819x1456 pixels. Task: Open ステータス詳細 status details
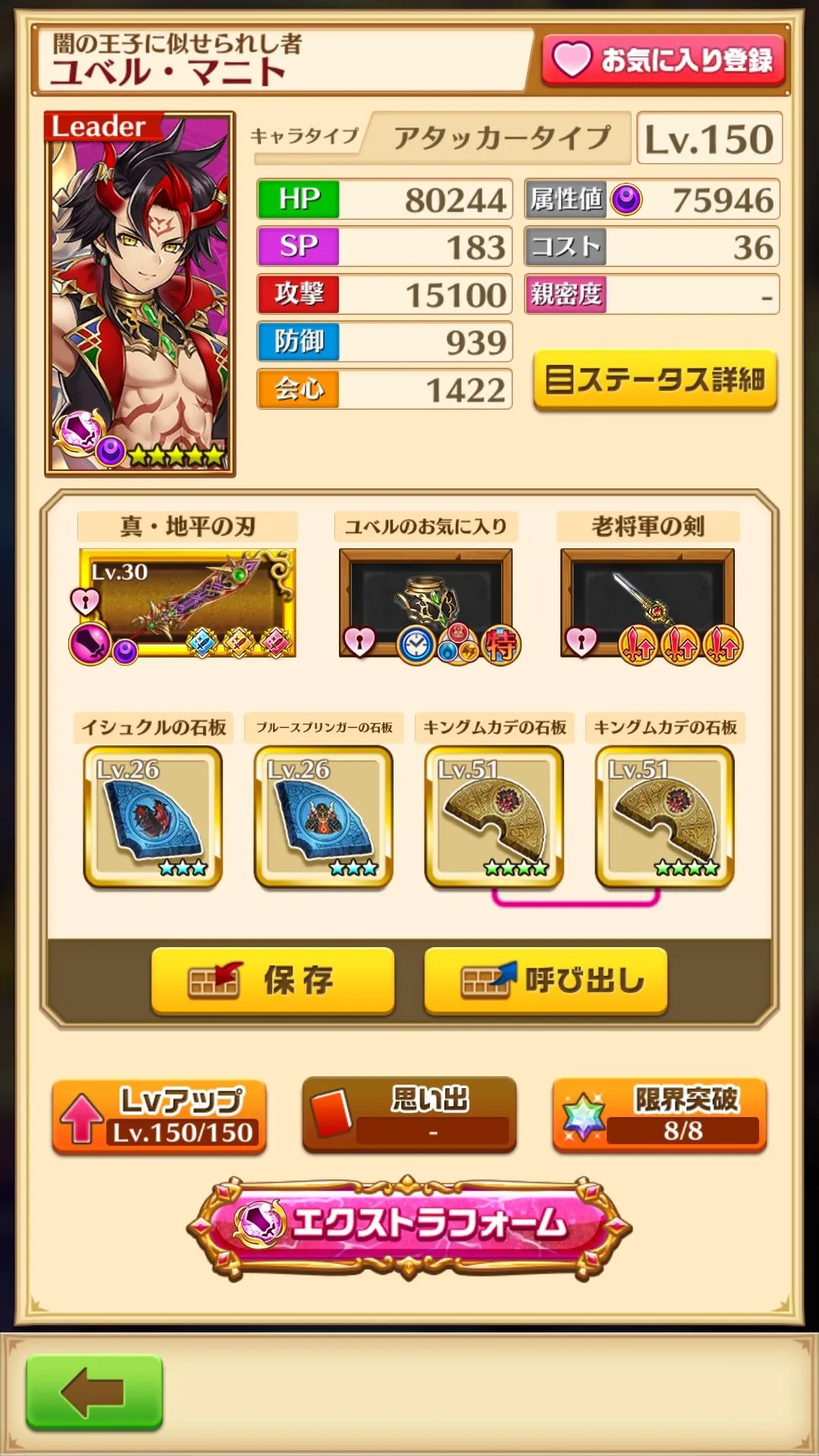[x=655, y=379]
